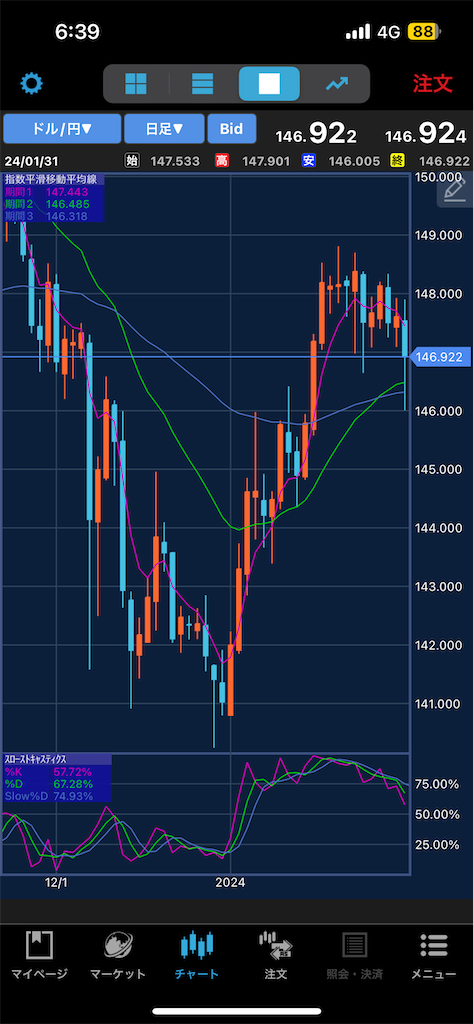The height and width of the screenshot is (1024, 474).
Task: Tap the red 注文 order button
Action: [x=432, y=84]
